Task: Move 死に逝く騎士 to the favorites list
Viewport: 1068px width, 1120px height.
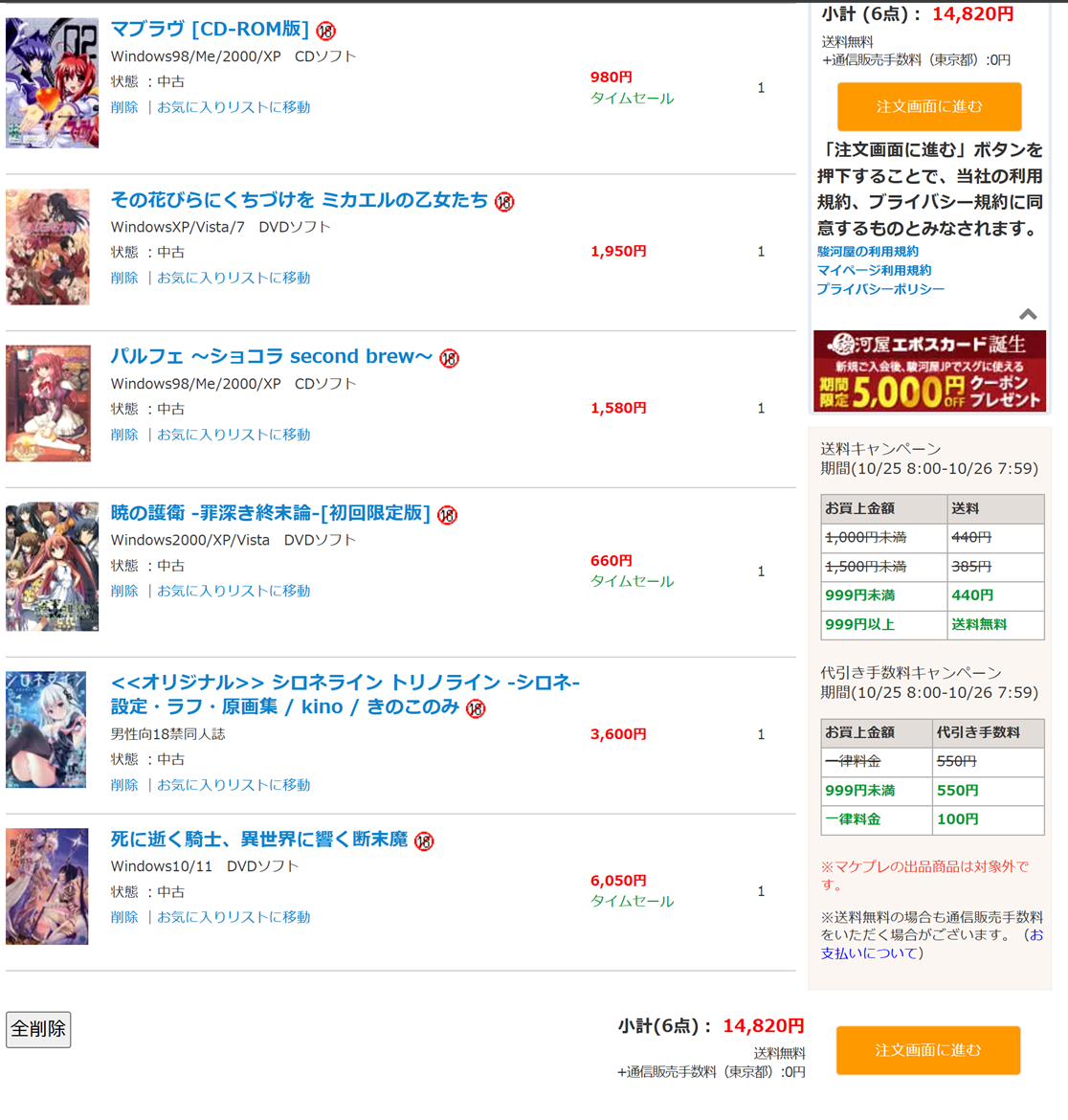Action: click(234, 917)
